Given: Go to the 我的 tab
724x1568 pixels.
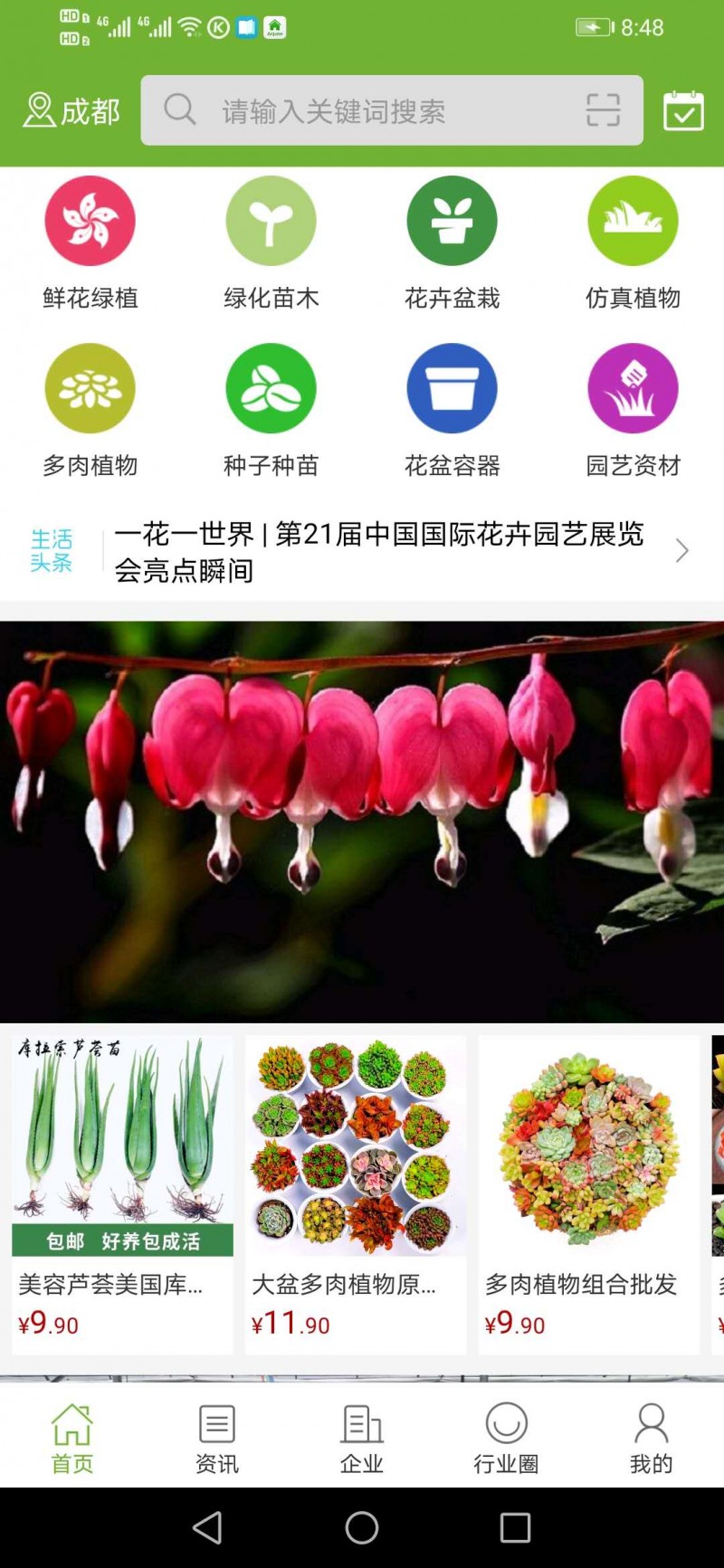Looking at the screenshot, I should [651, 1439].
